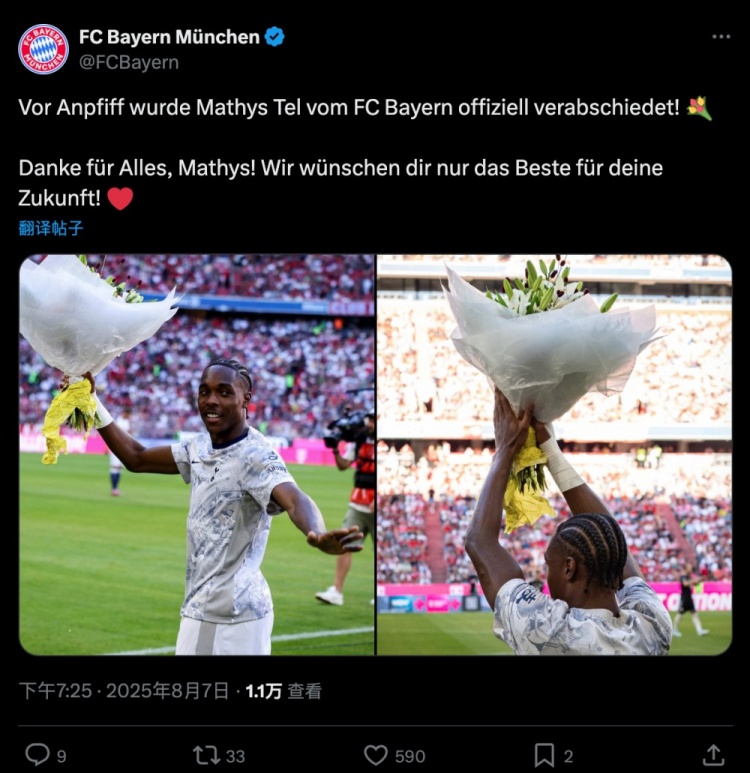Open the right photo with raised bouquet
Viewport: 750px width, 773px height.
pos(554,455)
